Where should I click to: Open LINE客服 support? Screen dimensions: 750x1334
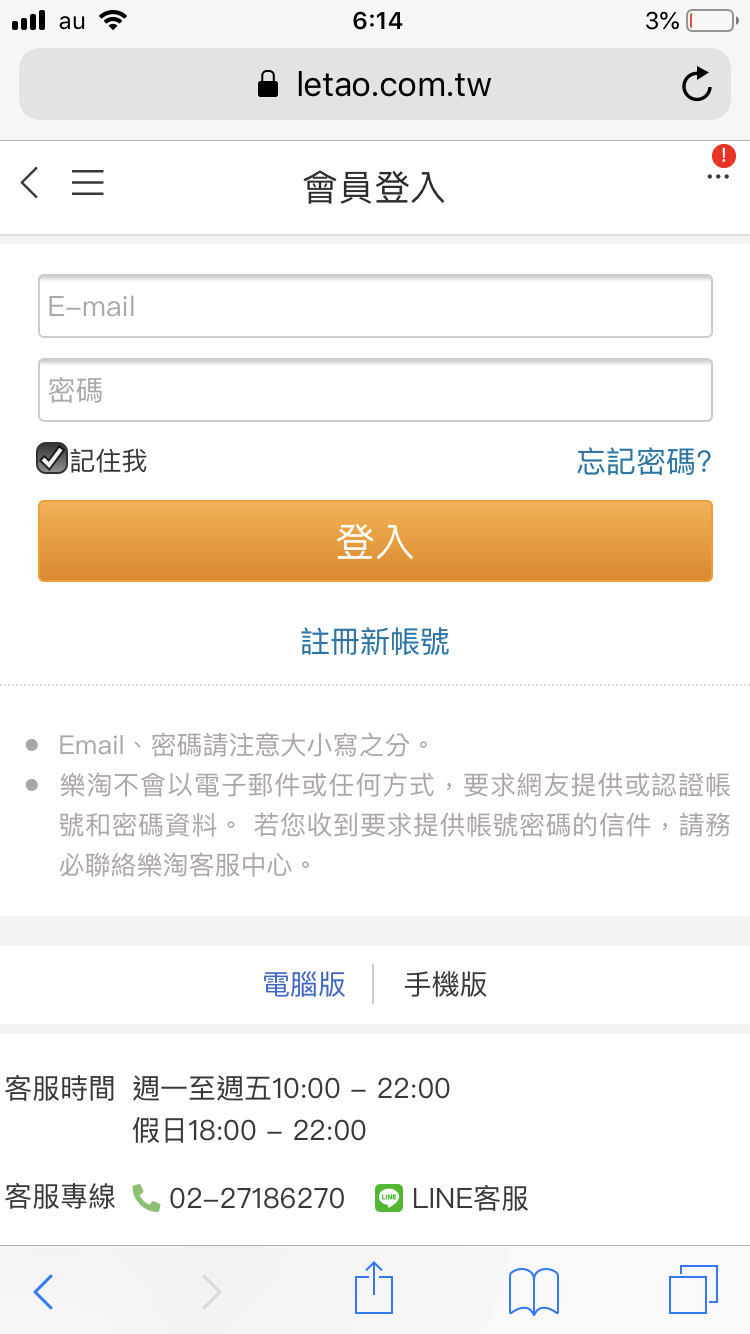tap(468, 1198)
